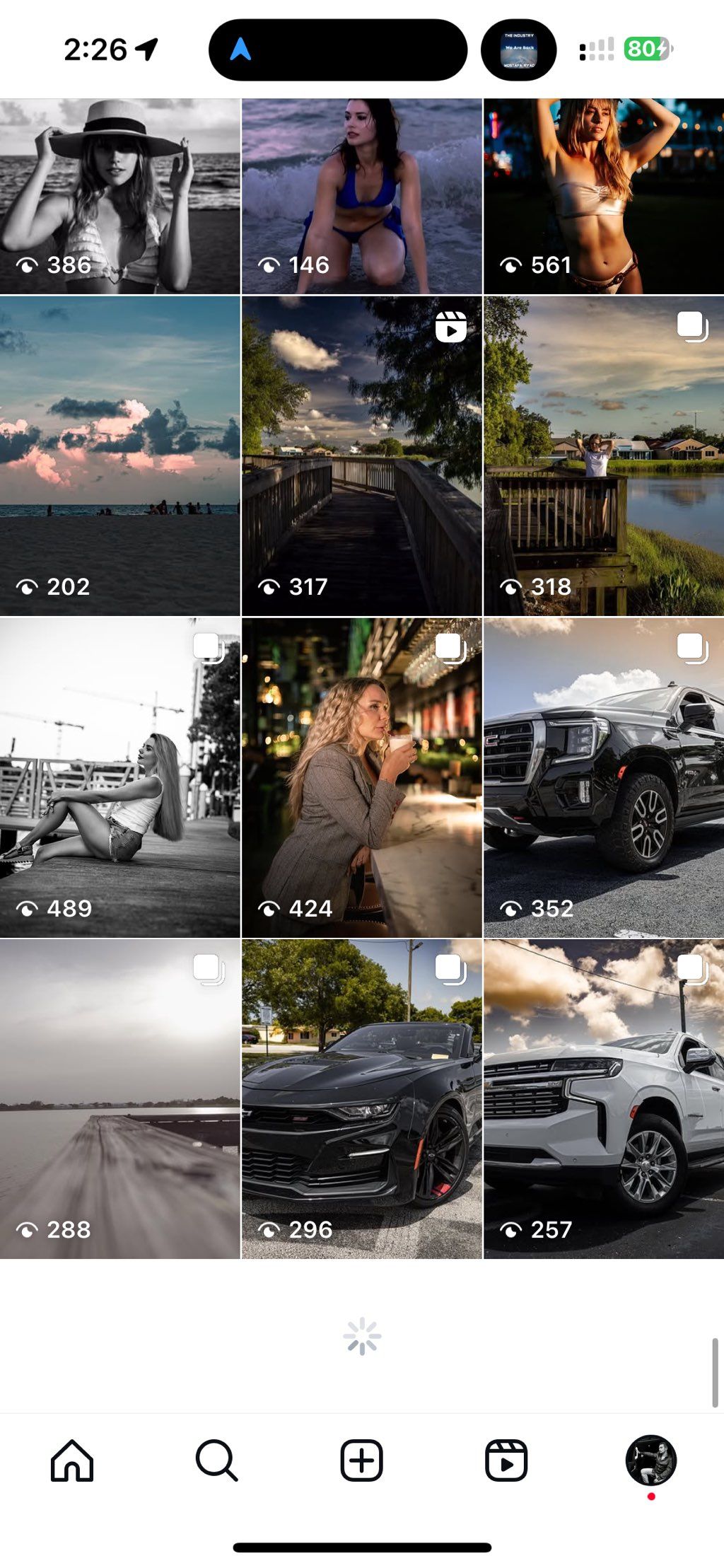Open the black GMC truck post with 352 views
Image resolution: width=724 pixels, height=1568 pixels.
click(603, 777)
